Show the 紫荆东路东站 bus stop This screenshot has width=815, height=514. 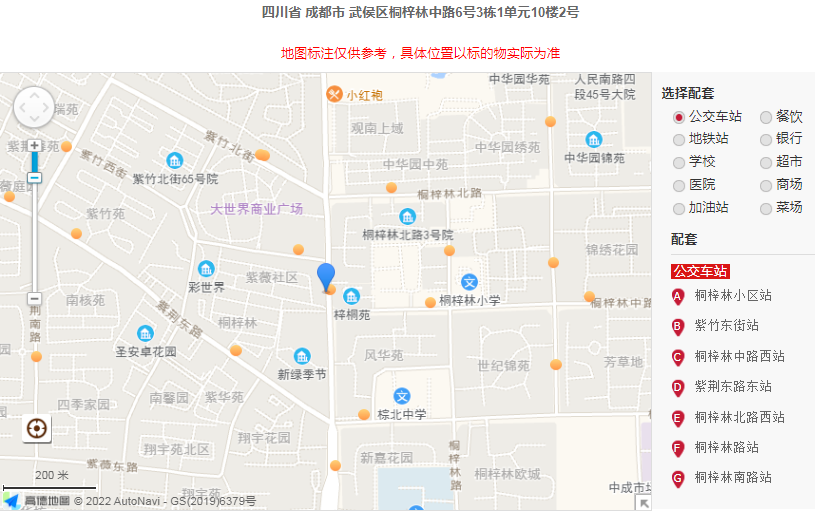[739, 386]
